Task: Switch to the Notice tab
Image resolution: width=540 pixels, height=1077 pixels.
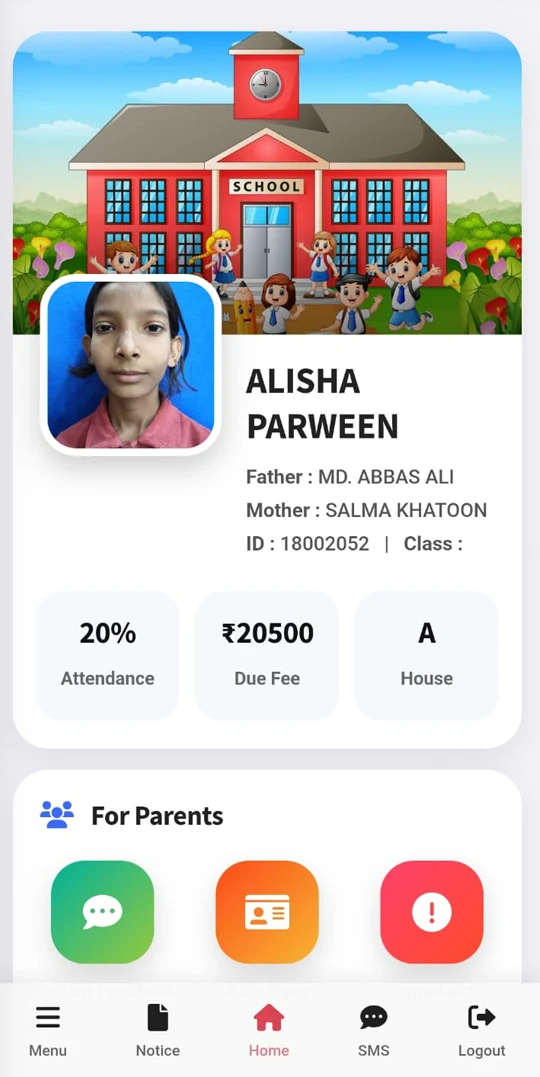Action: 158,1030
